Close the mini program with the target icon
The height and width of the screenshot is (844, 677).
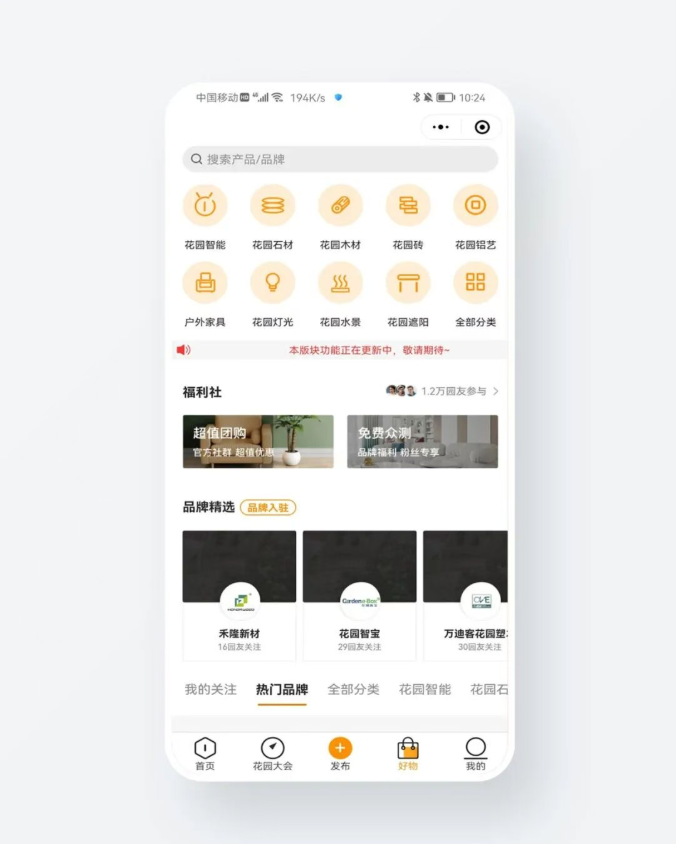coord(482,127)
